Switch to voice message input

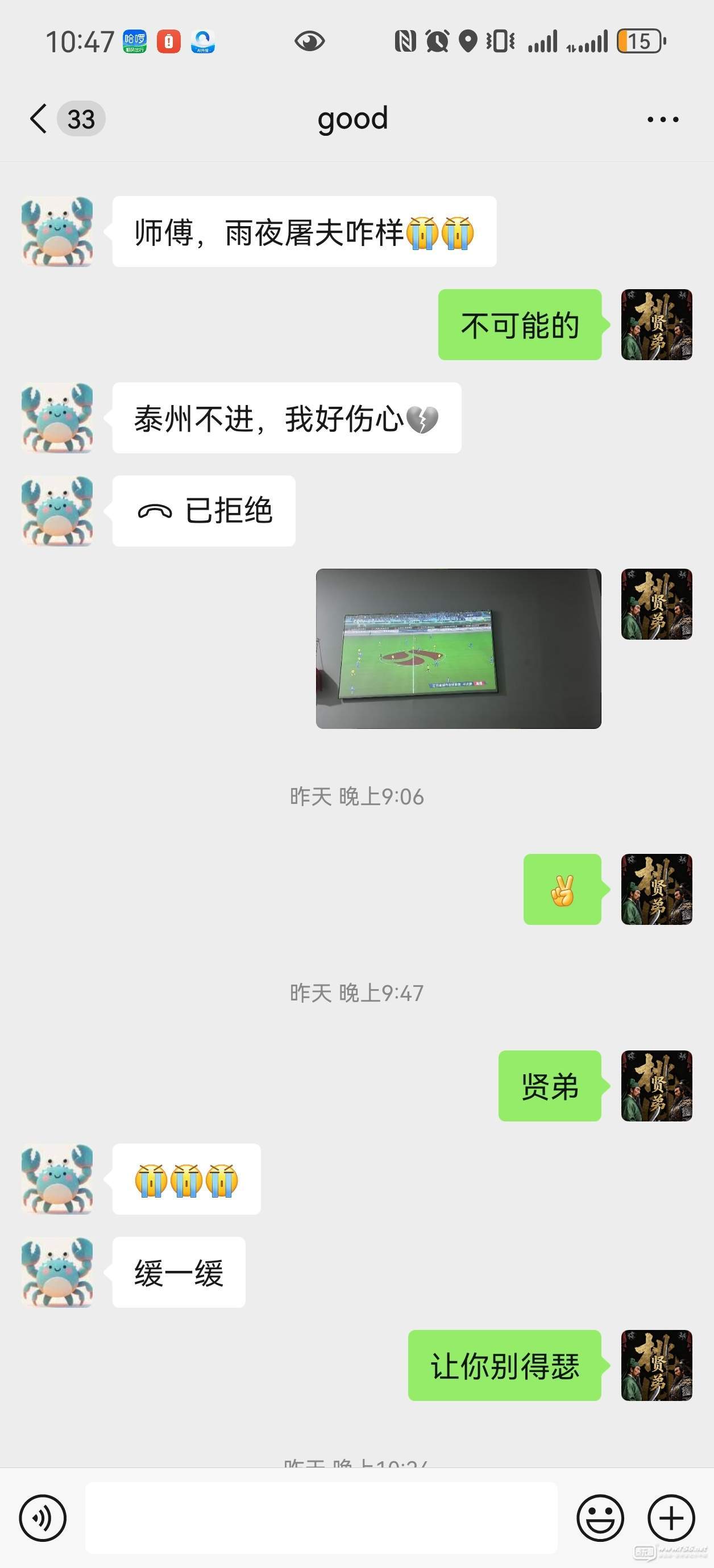[x=43, y=1518]
